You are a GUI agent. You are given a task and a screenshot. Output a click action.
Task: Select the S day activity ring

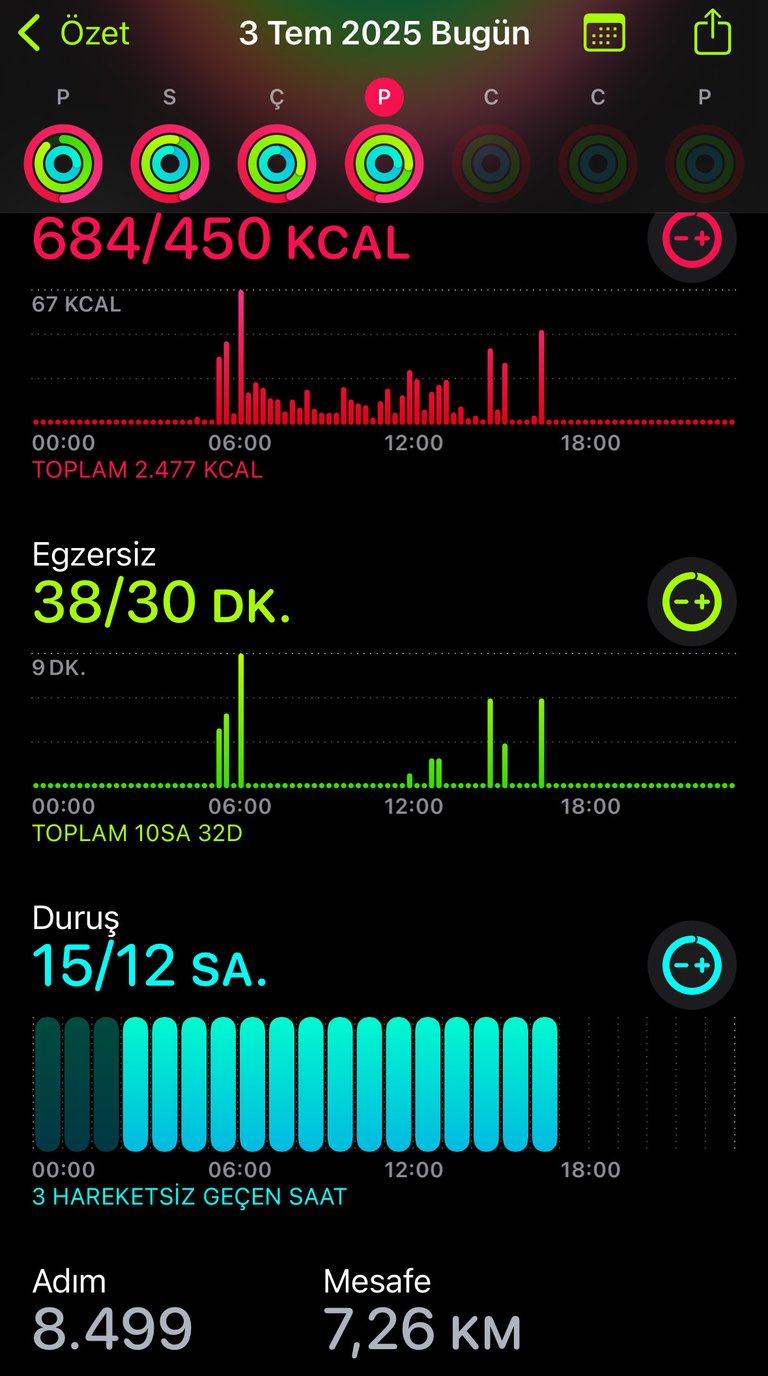170,164
